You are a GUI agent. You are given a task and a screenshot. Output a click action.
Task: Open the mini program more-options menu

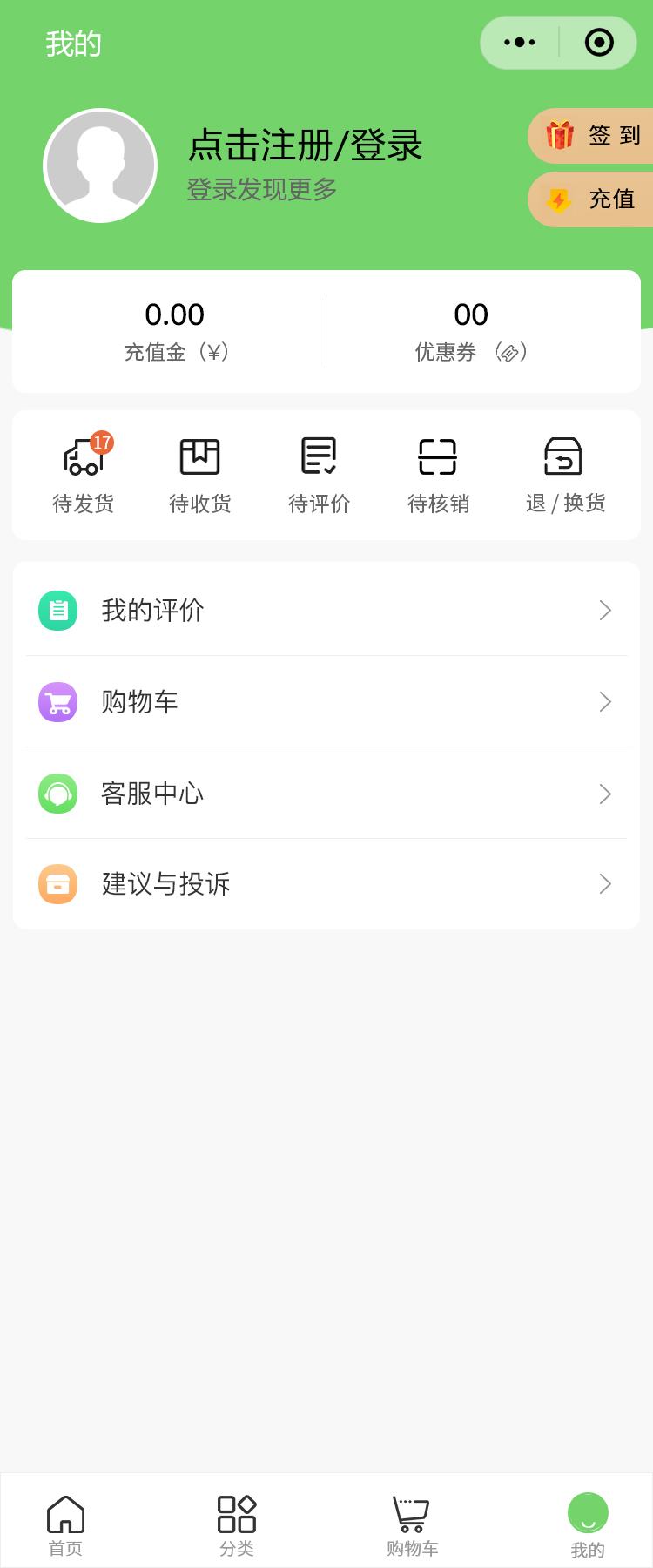pos(520,43)
